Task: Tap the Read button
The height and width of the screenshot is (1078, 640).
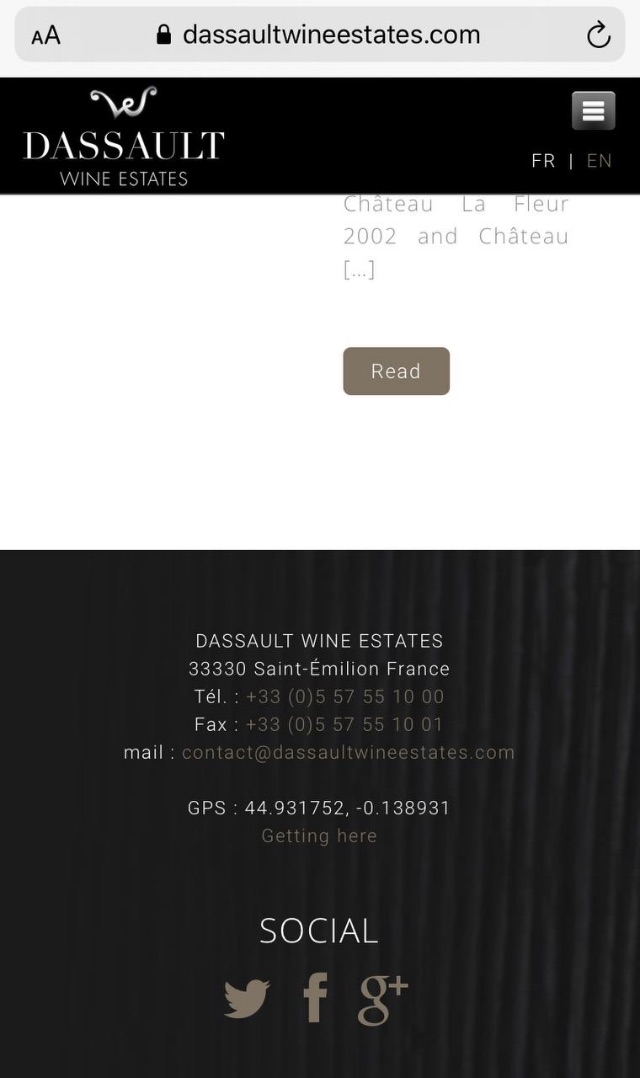Action: [396, 371]
